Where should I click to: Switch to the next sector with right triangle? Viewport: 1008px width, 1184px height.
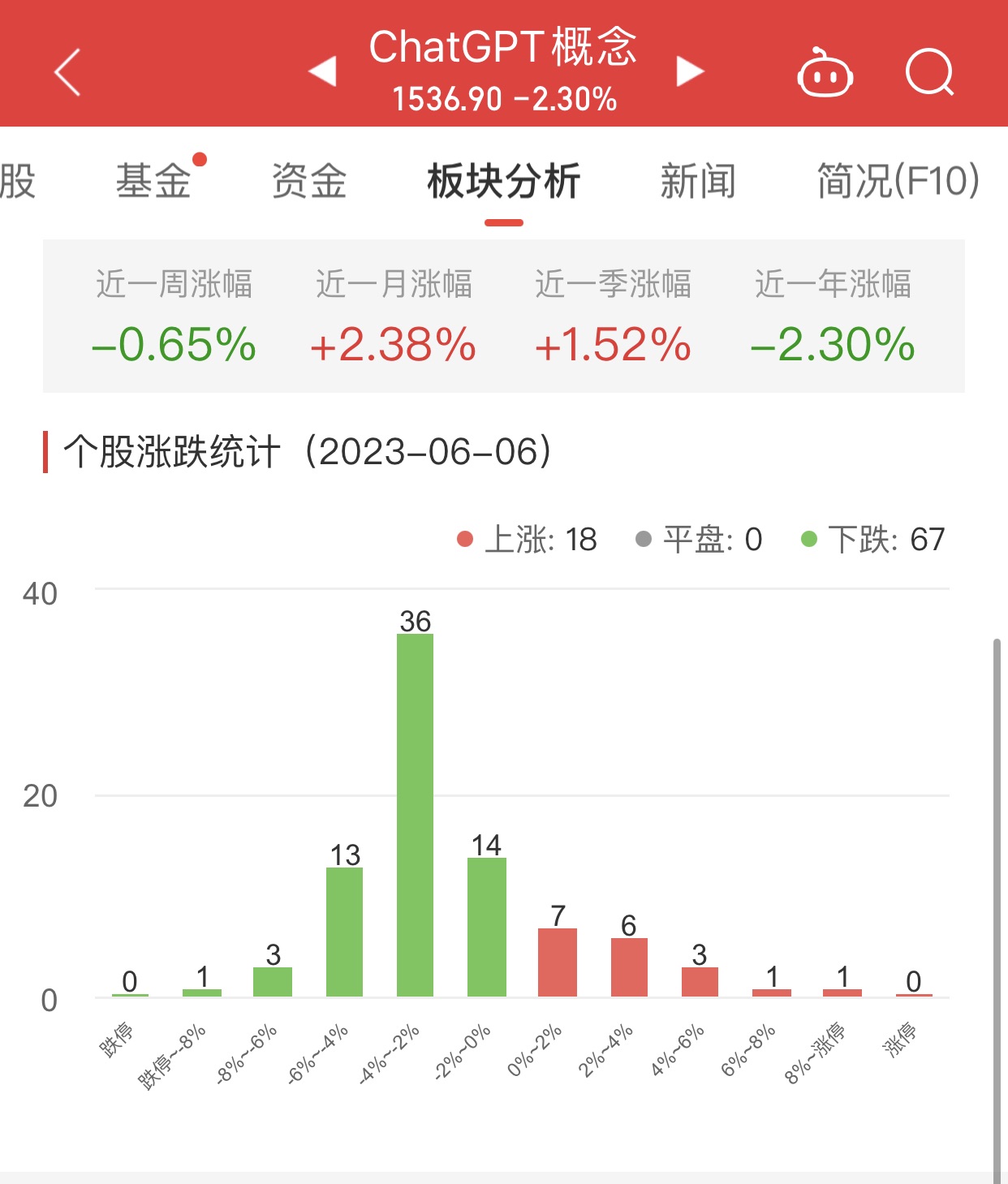[x=690, y=71]
